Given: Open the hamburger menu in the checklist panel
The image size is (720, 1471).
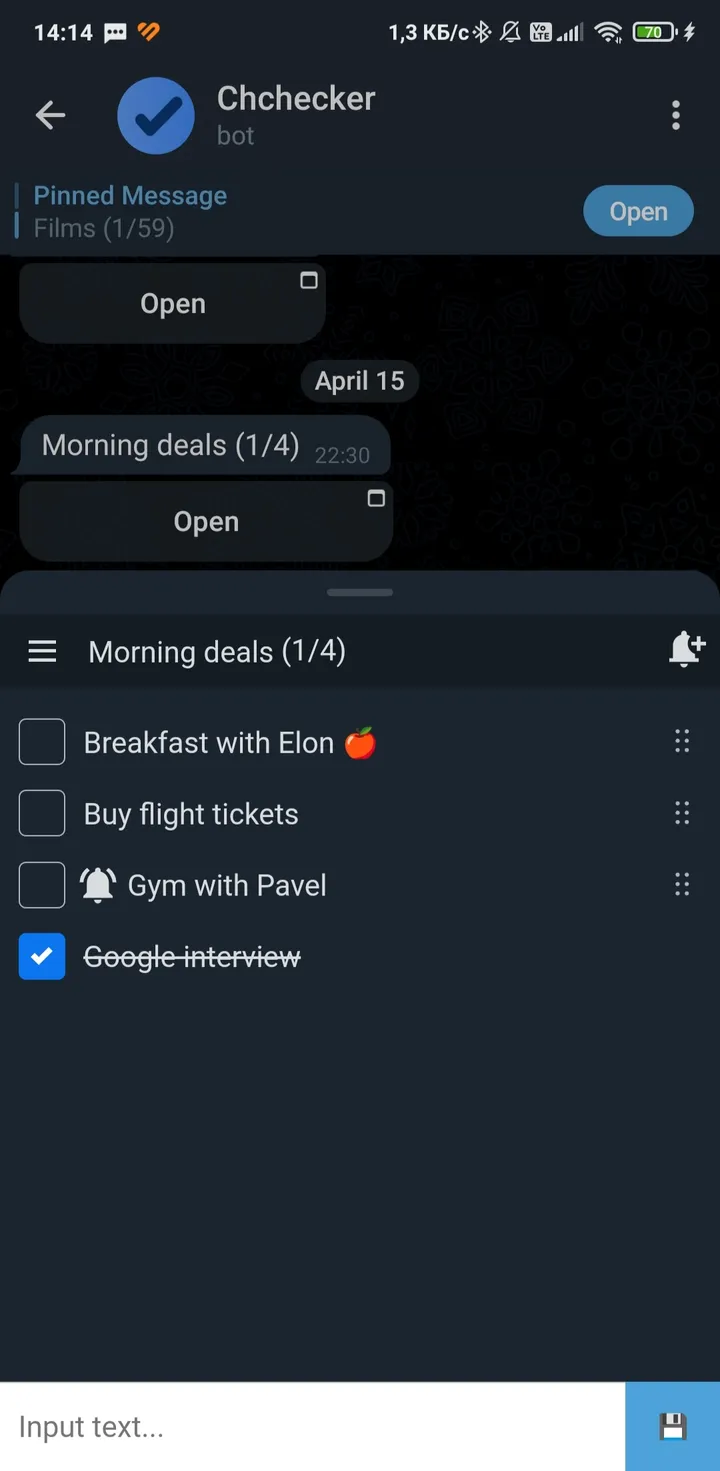Looking at the screenshot, I should 42,651.
